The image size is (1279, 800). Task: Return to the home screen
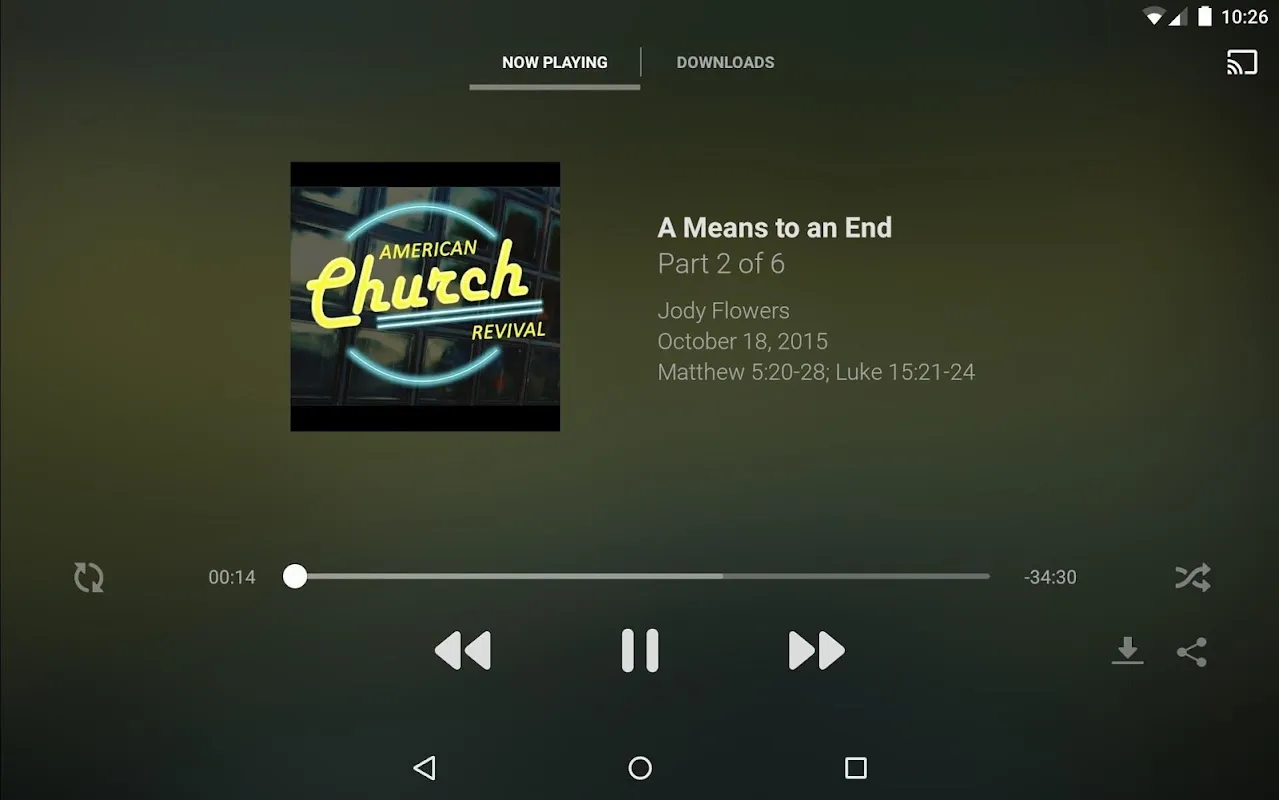tap(640, 768)
